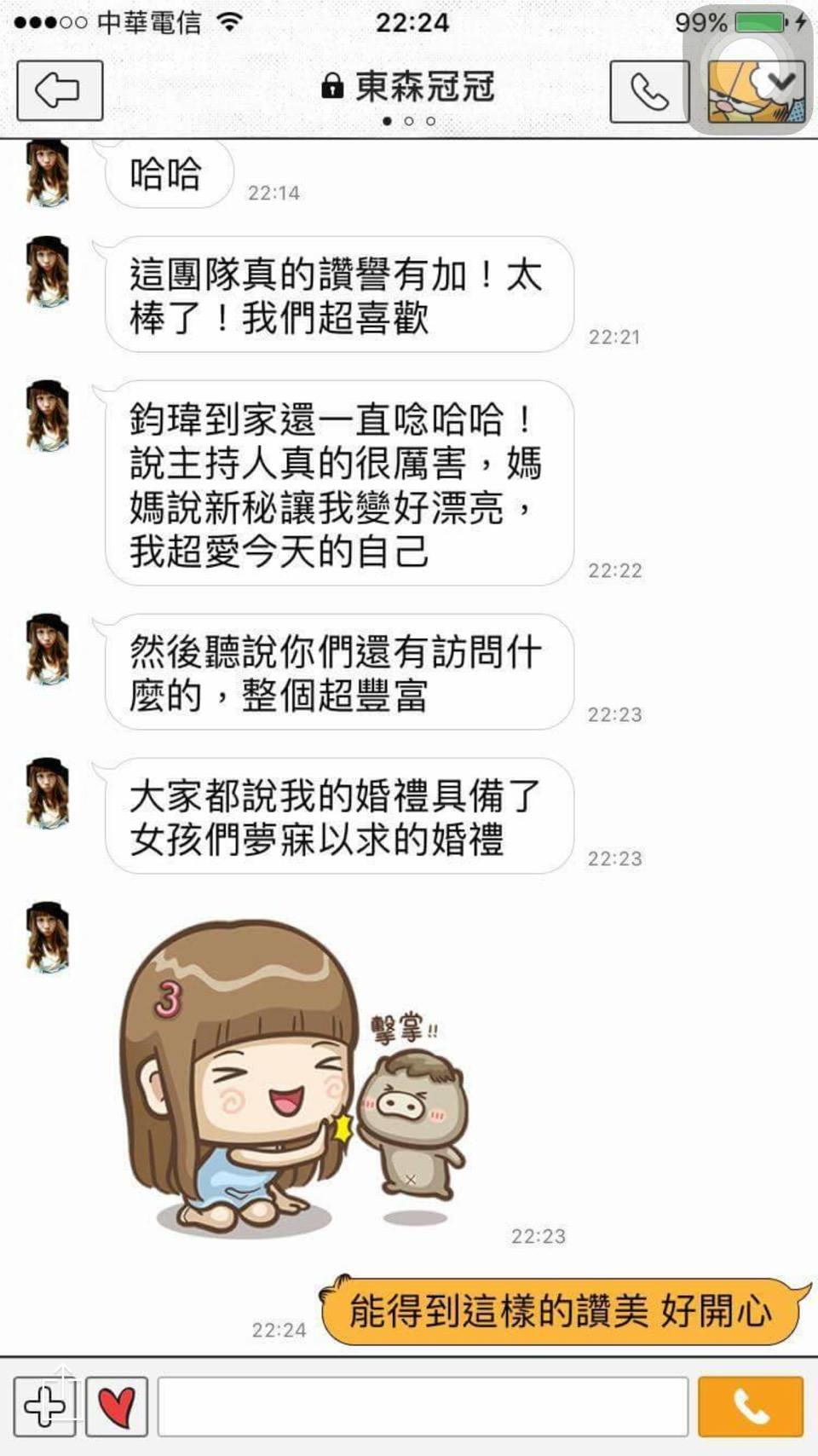
Task: Open the plus attachment menu
Action: 45,1406
